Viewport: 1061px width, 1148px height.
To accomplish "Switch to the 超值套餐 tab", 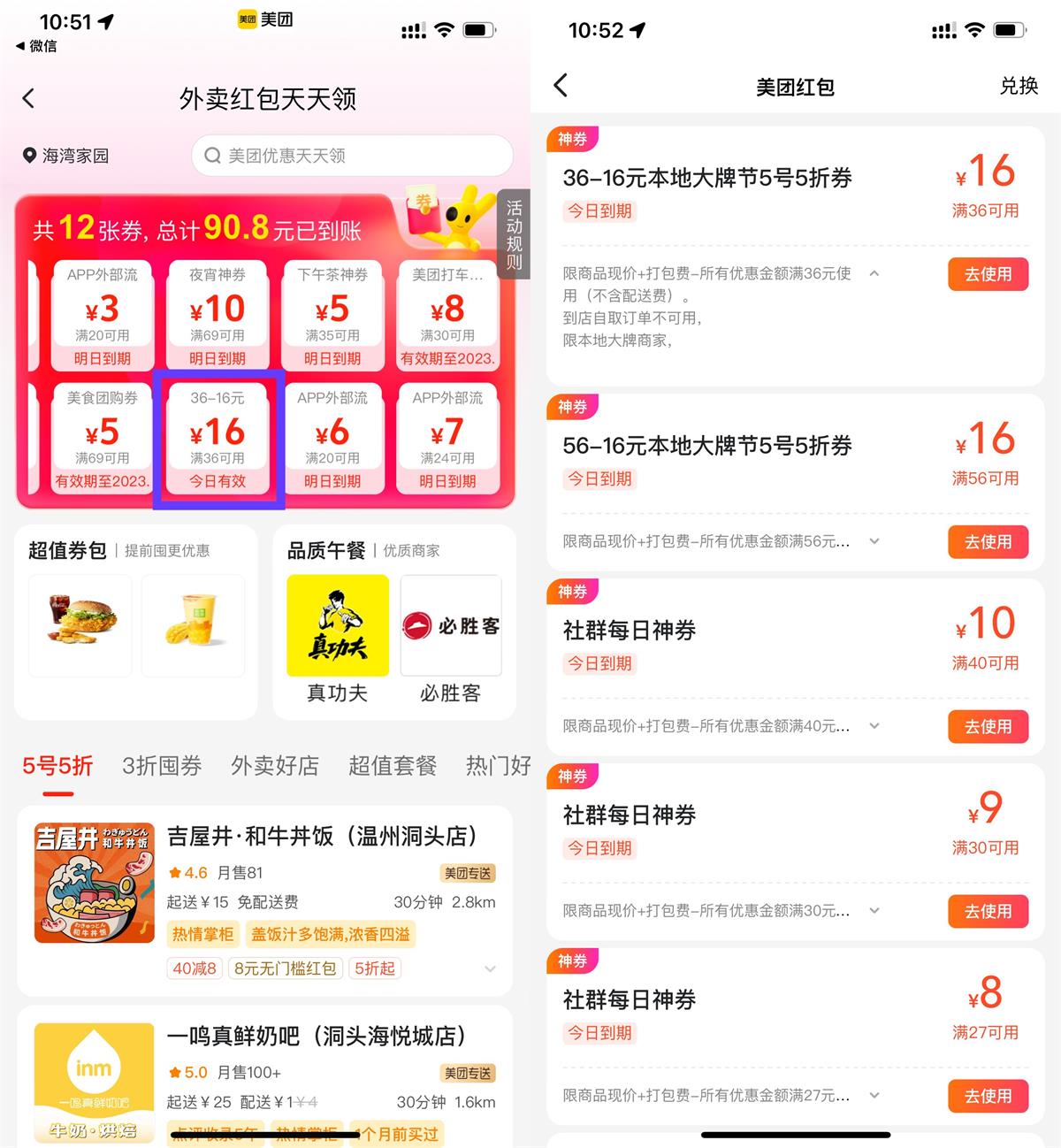I will point(393,765).
